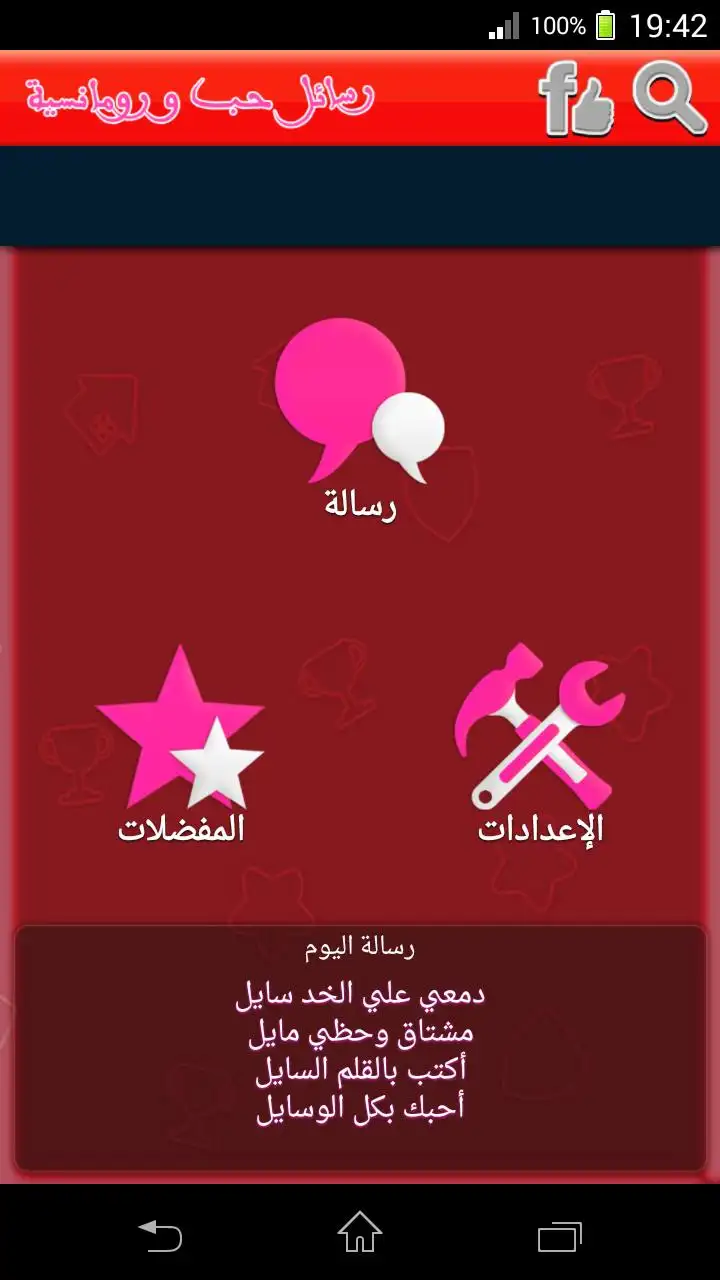Open المفضلات favorites
Viewport: 720px width, 1280px height.
point(181,744)
